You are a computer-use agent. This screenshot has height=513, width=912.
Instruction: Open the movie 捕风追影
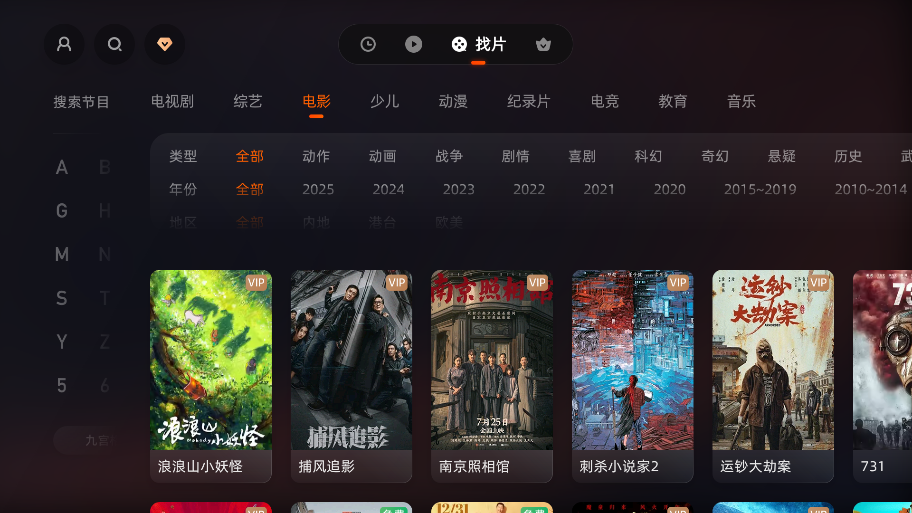(x=351, y=374)
